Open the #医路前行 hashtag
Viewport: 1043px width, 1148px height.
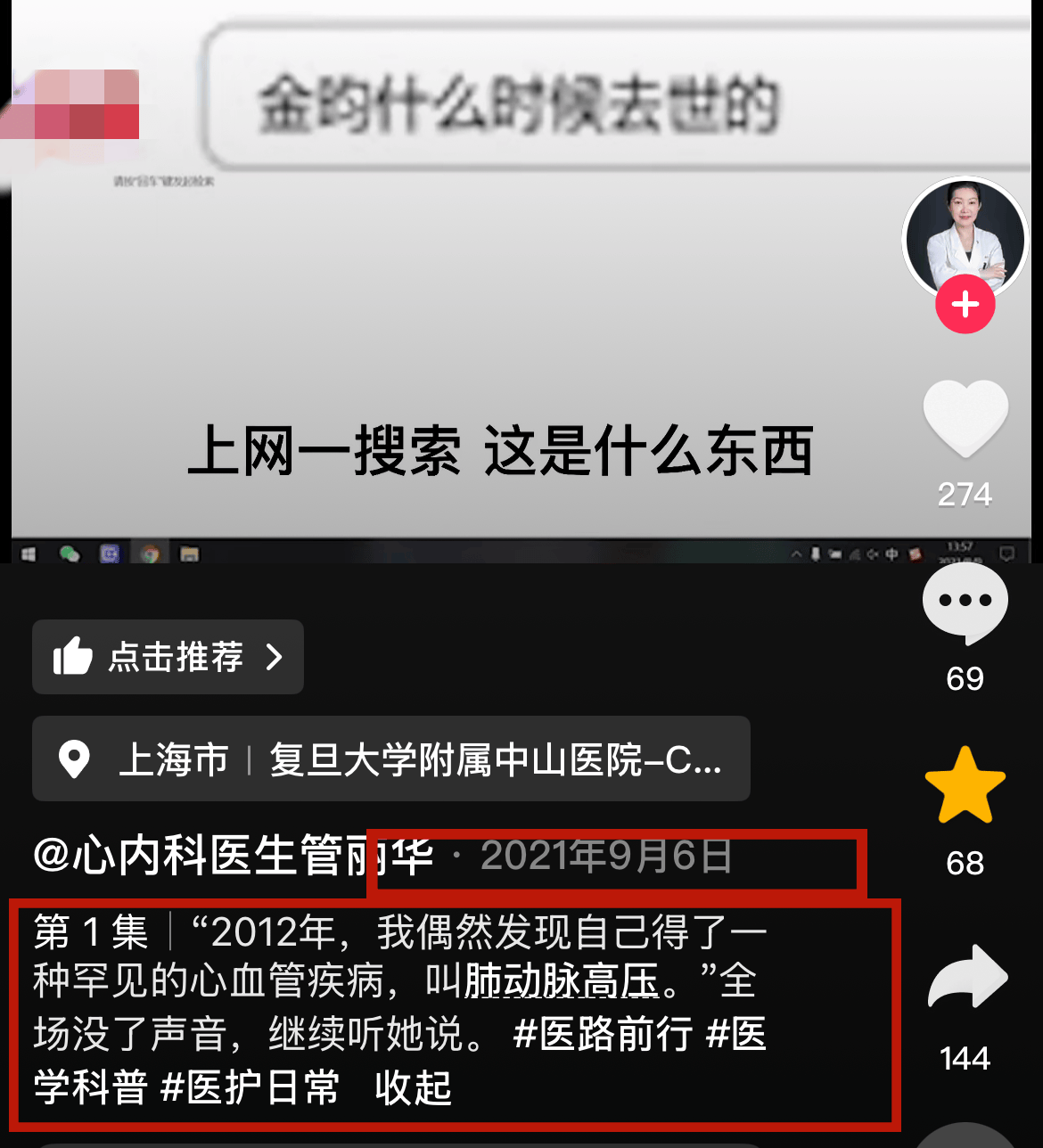pyautogui.click(x=603, y=1035)
